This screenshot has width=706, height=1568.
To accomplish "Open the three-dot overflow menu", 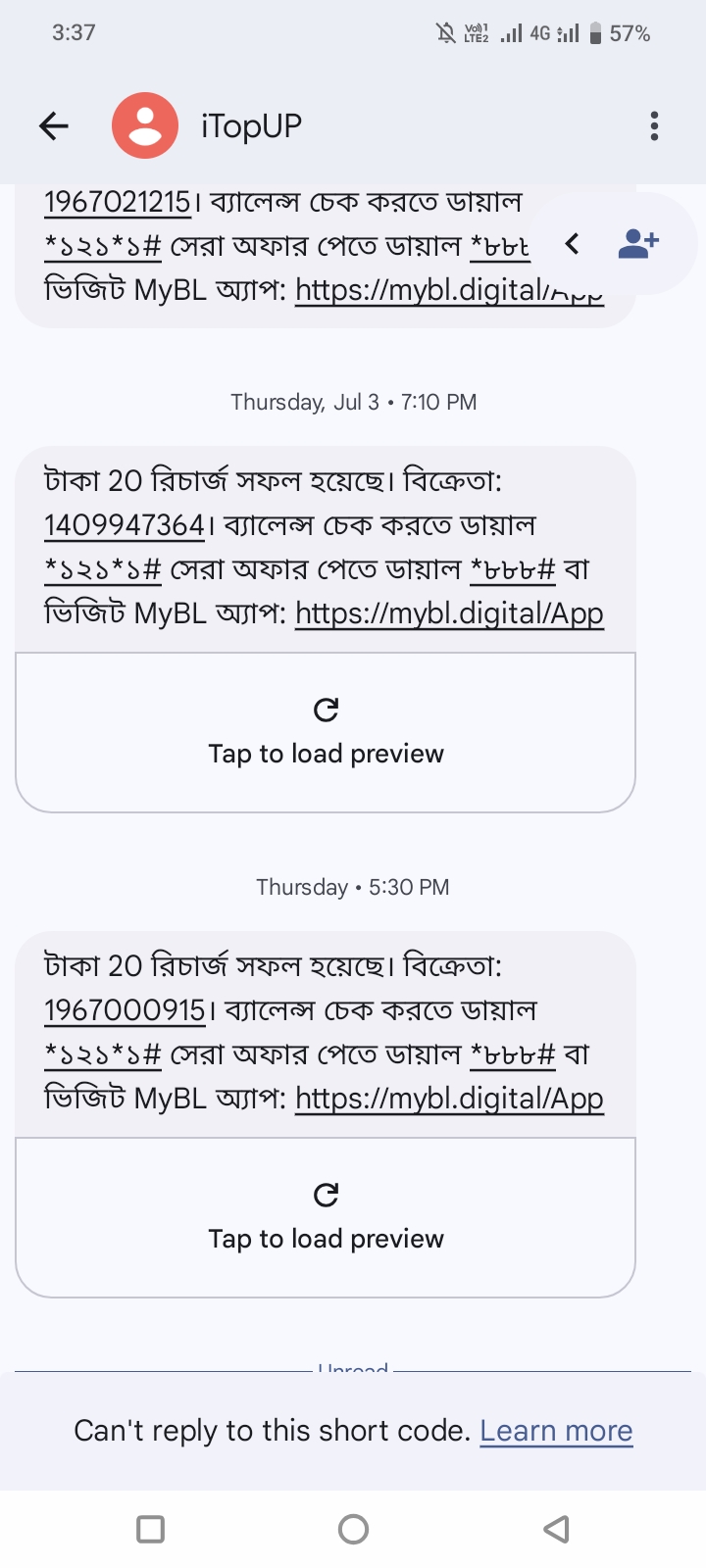I will pos(654,125).
